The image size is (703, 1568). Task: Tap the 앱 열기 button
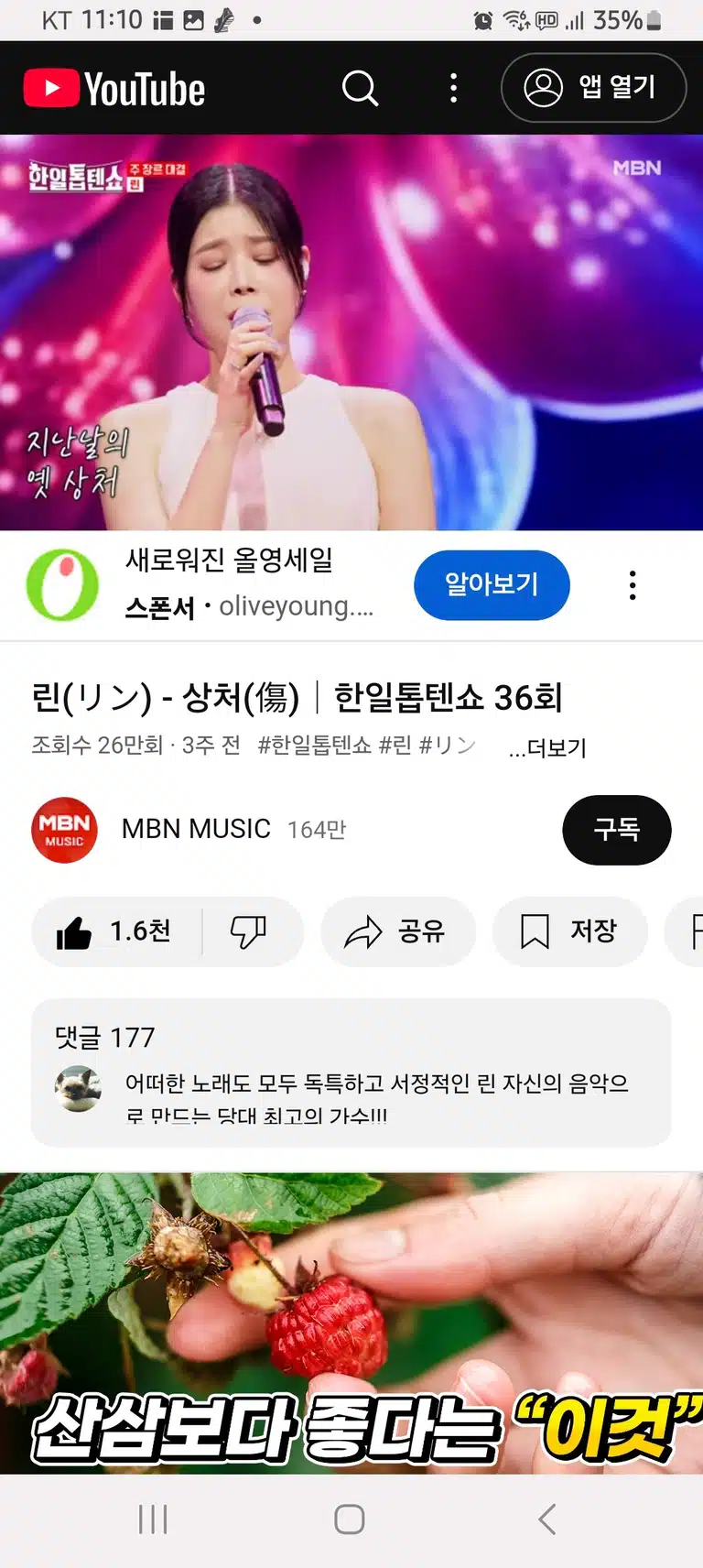coord(593,88)
